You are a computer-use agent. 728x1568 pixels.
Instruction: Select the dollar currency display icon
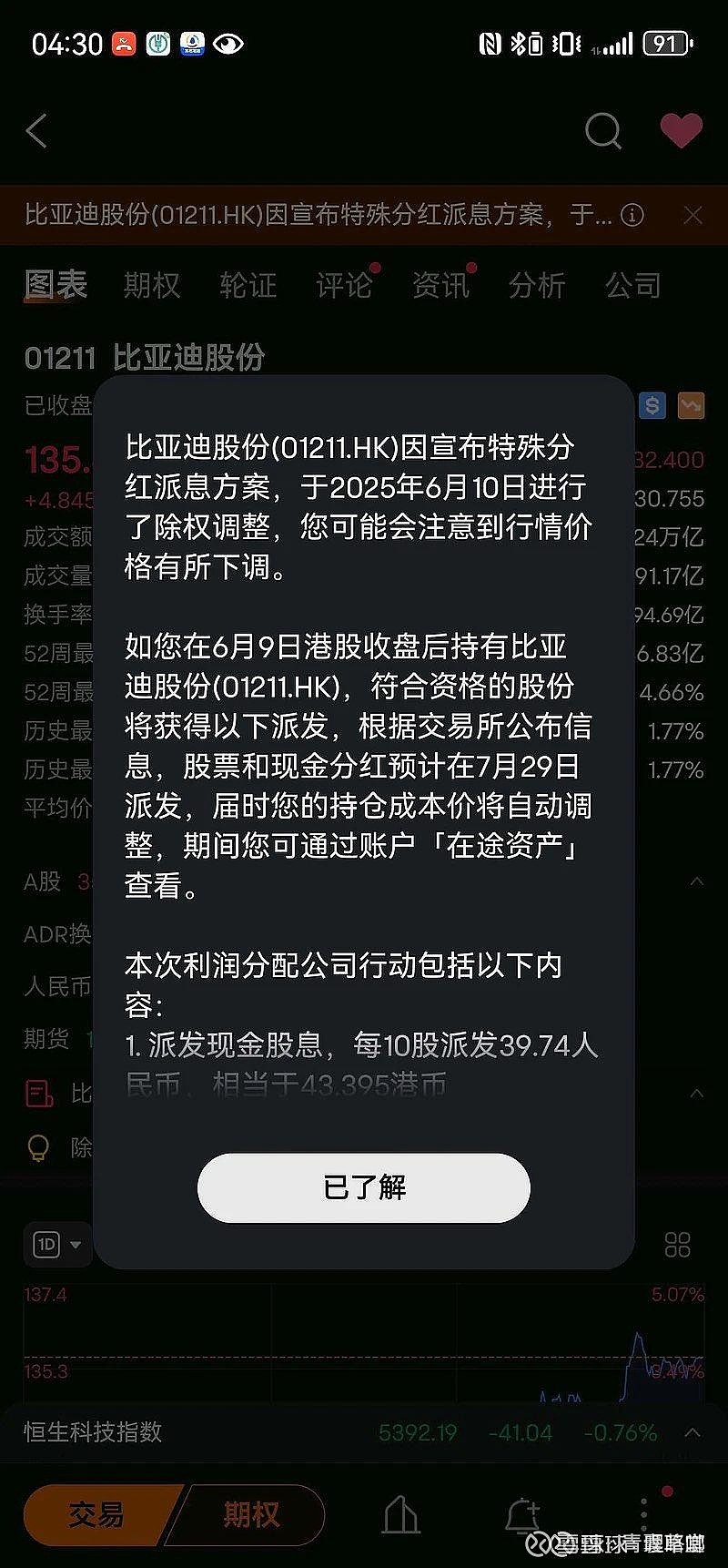click(x=651, y=406)
